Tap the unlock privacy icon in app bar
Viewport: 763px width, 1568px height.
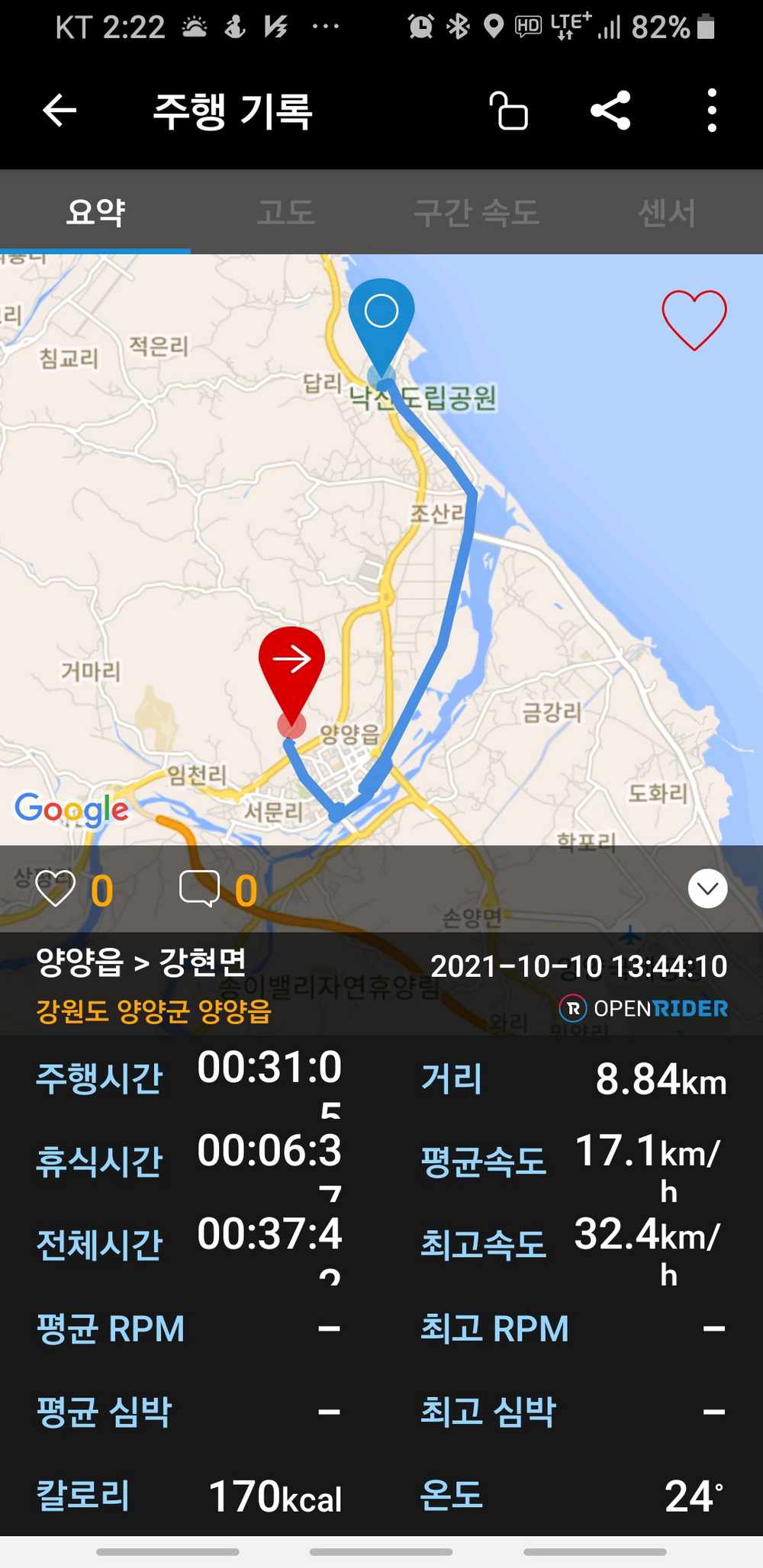click(x=508, y=111)
